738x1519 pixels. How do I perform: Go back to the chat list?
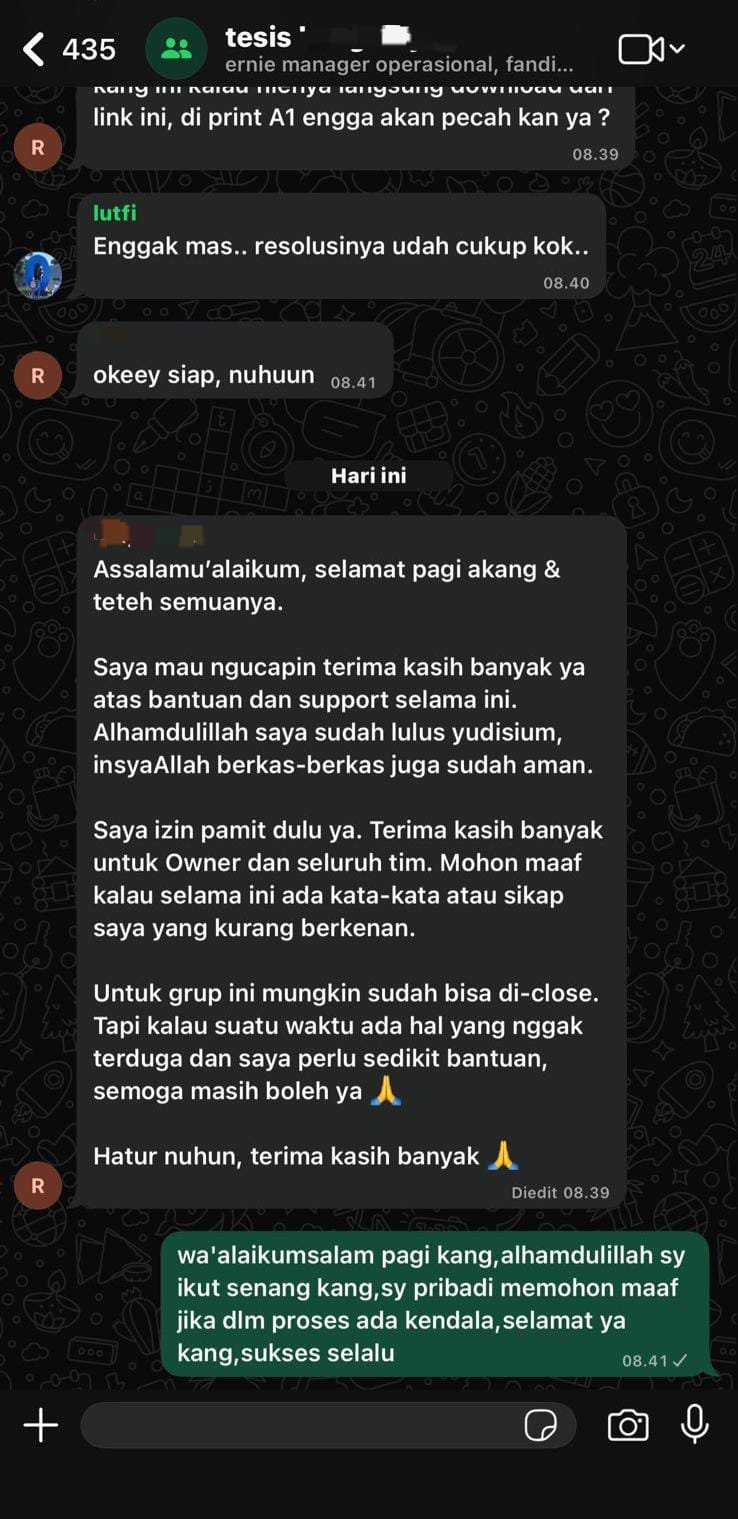[34, 49]
